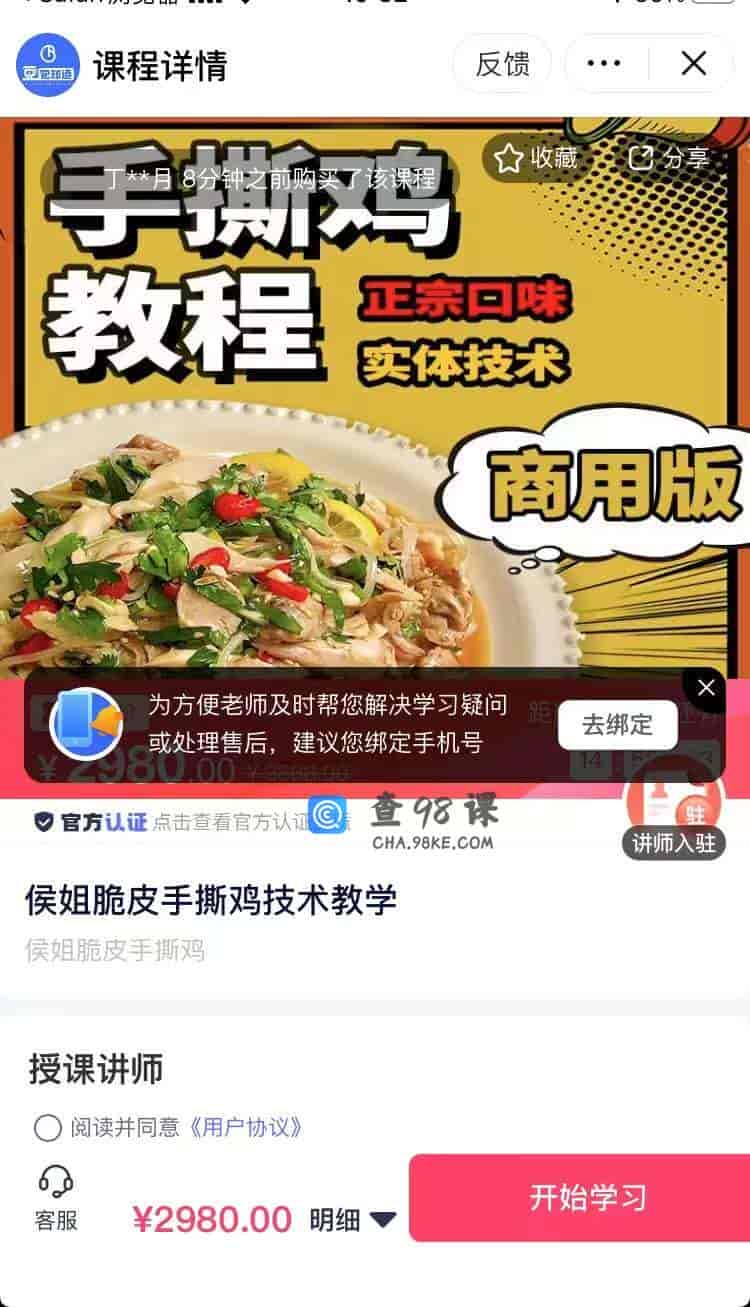The width and height of the screenshot is (750, 1307).
Task: Contact 客服 via the headset icon
Action: coord(55,1185)
